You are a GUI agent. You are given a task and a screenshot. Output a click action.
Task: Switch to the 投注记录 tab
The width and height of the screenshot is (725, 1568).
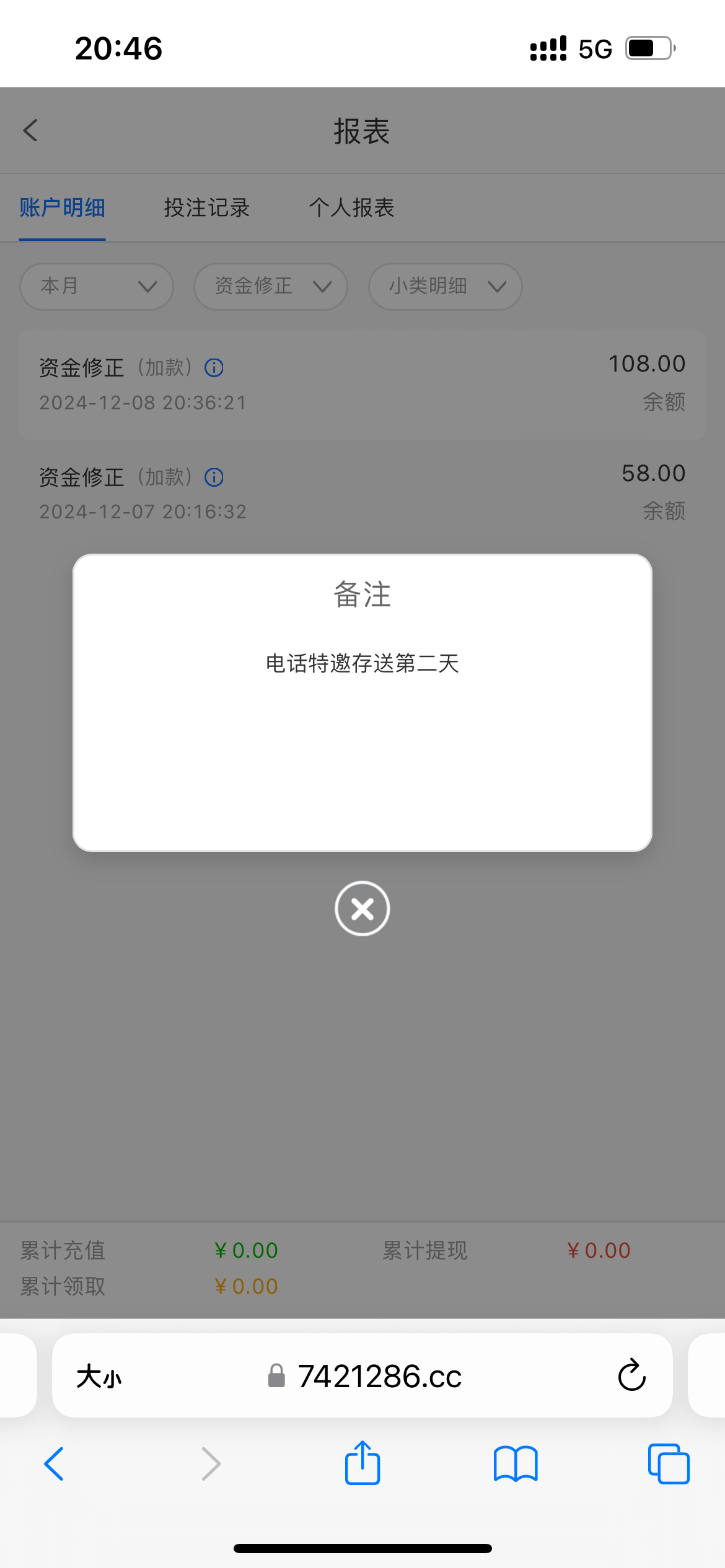coord(206,208)
